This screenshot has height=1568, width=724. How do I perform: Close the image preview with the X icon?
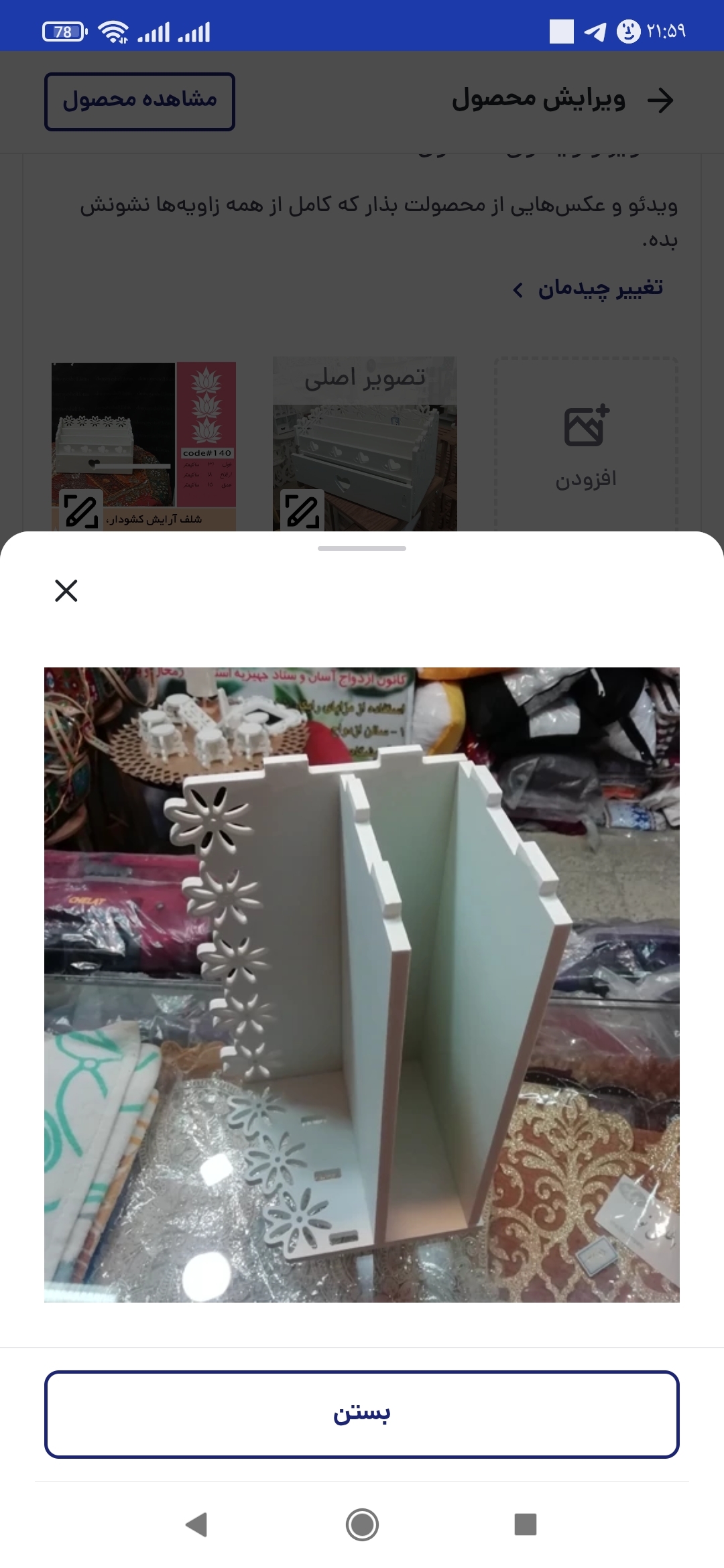pos(66,590)
